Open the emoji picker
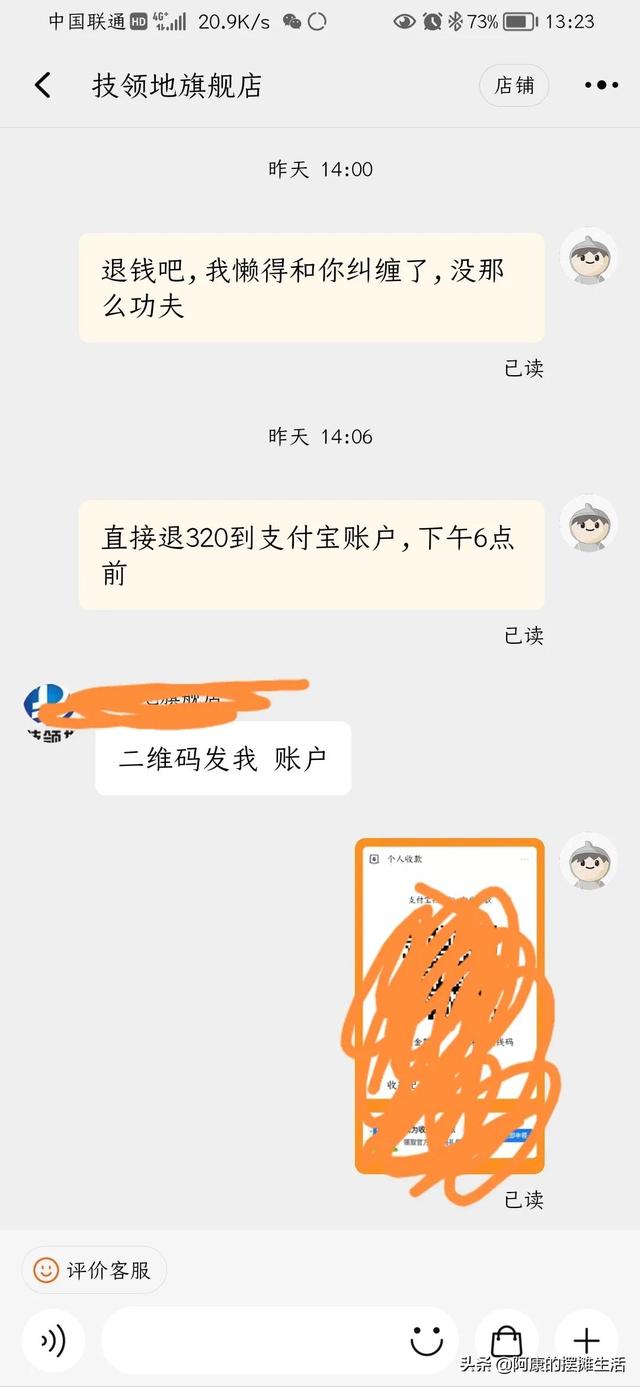The image size is (640, 1387). [x=427, y=1339]
